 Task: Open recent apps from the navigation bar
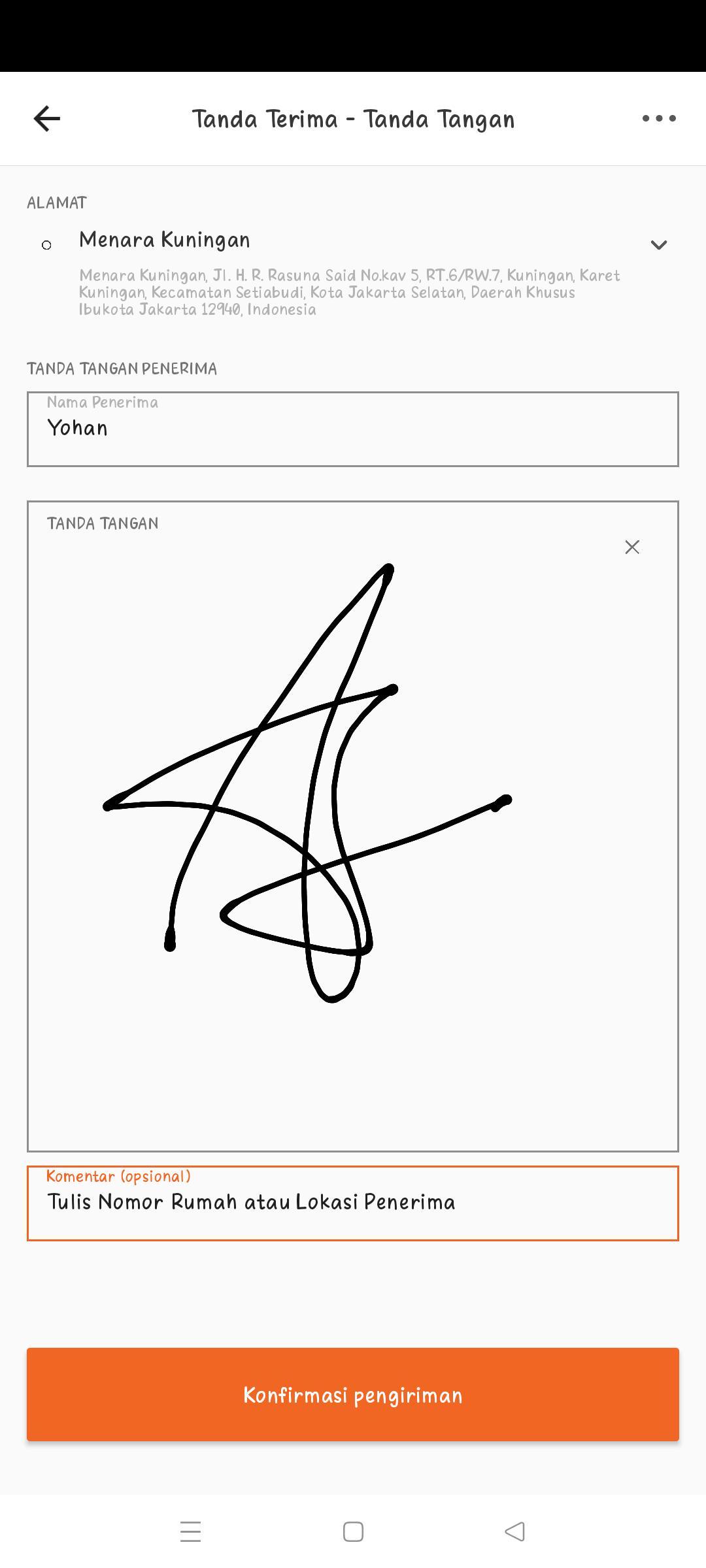click(x=190, y=1531)
